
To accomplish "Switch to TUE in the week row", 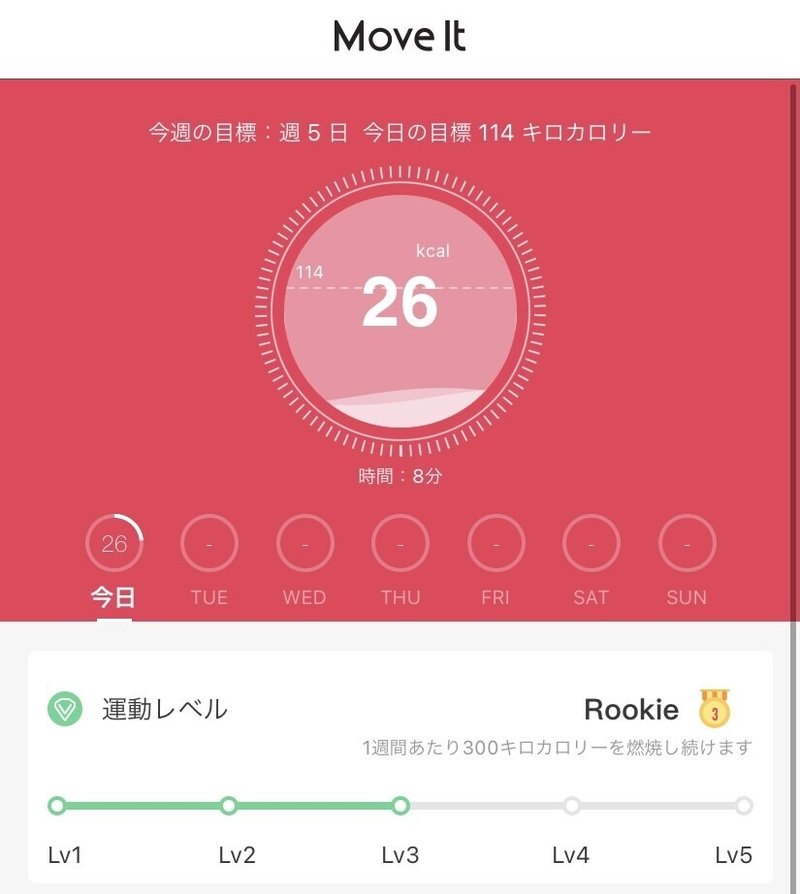I will coord(209,543).
